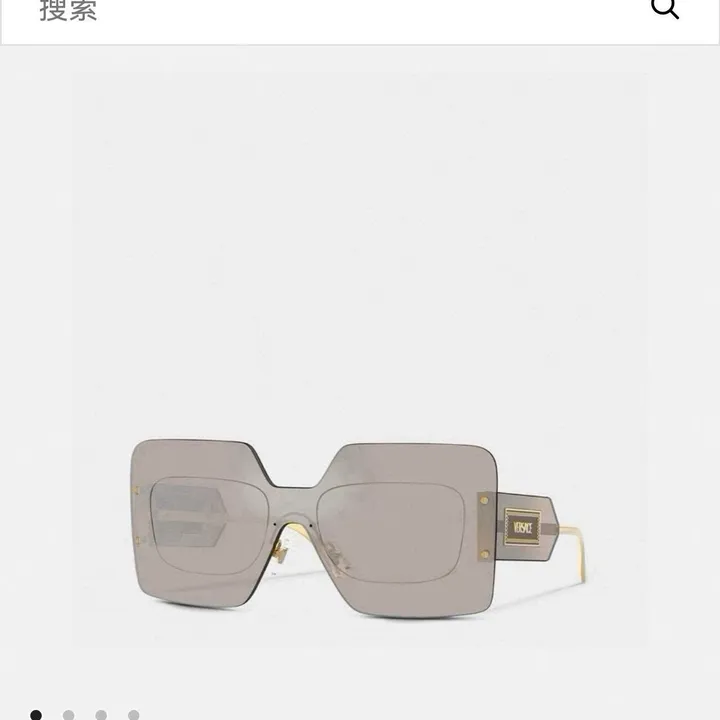Jump to the second image dot
Image resolution: width=720 pixels, height=720 pixels.
pyautogui.click(x=69, y=715)
